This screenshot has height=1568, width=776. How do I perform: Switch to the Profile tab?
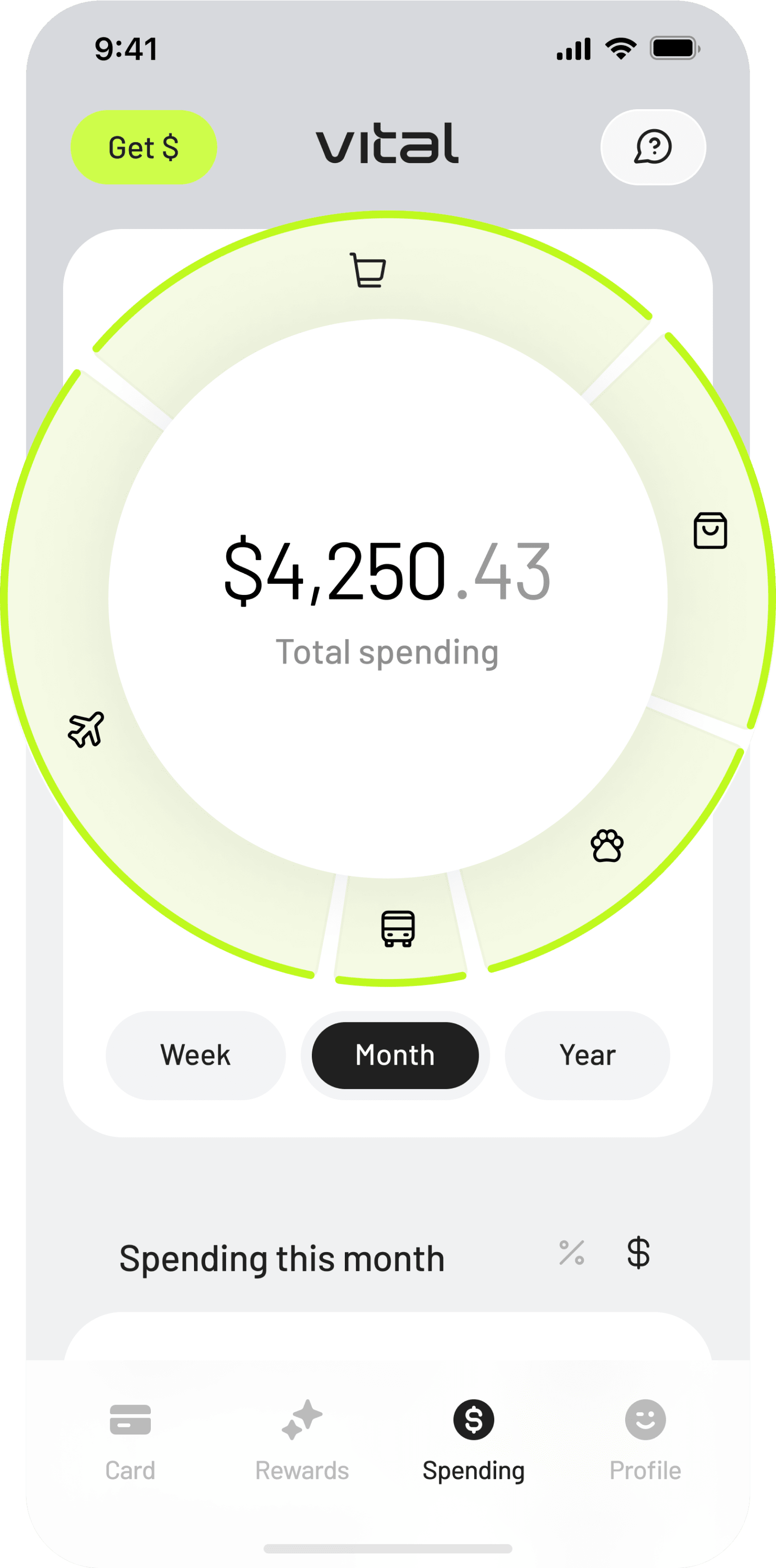pos(645,1440)
